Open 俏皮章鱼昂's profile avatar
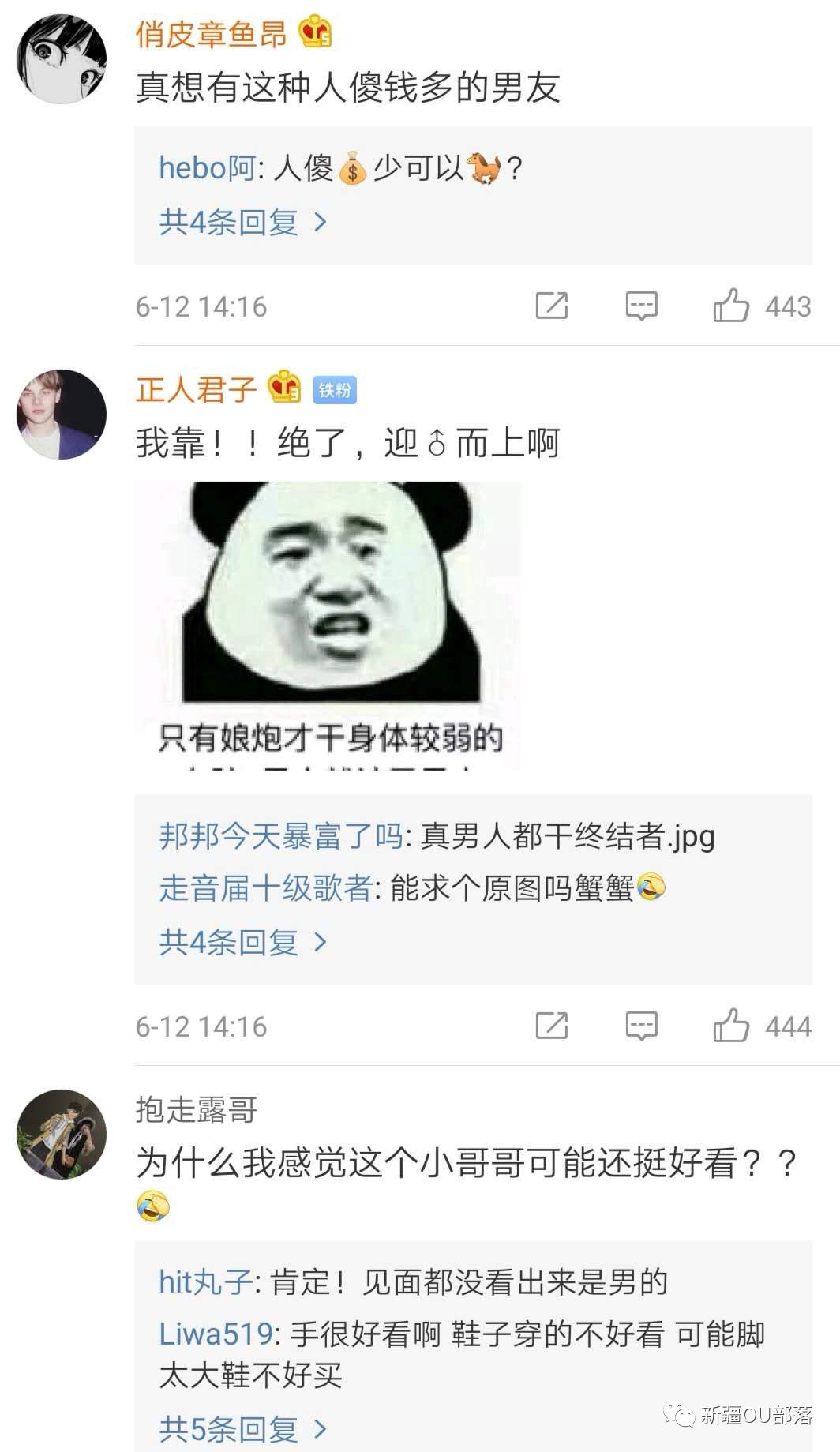 [62, 58]
